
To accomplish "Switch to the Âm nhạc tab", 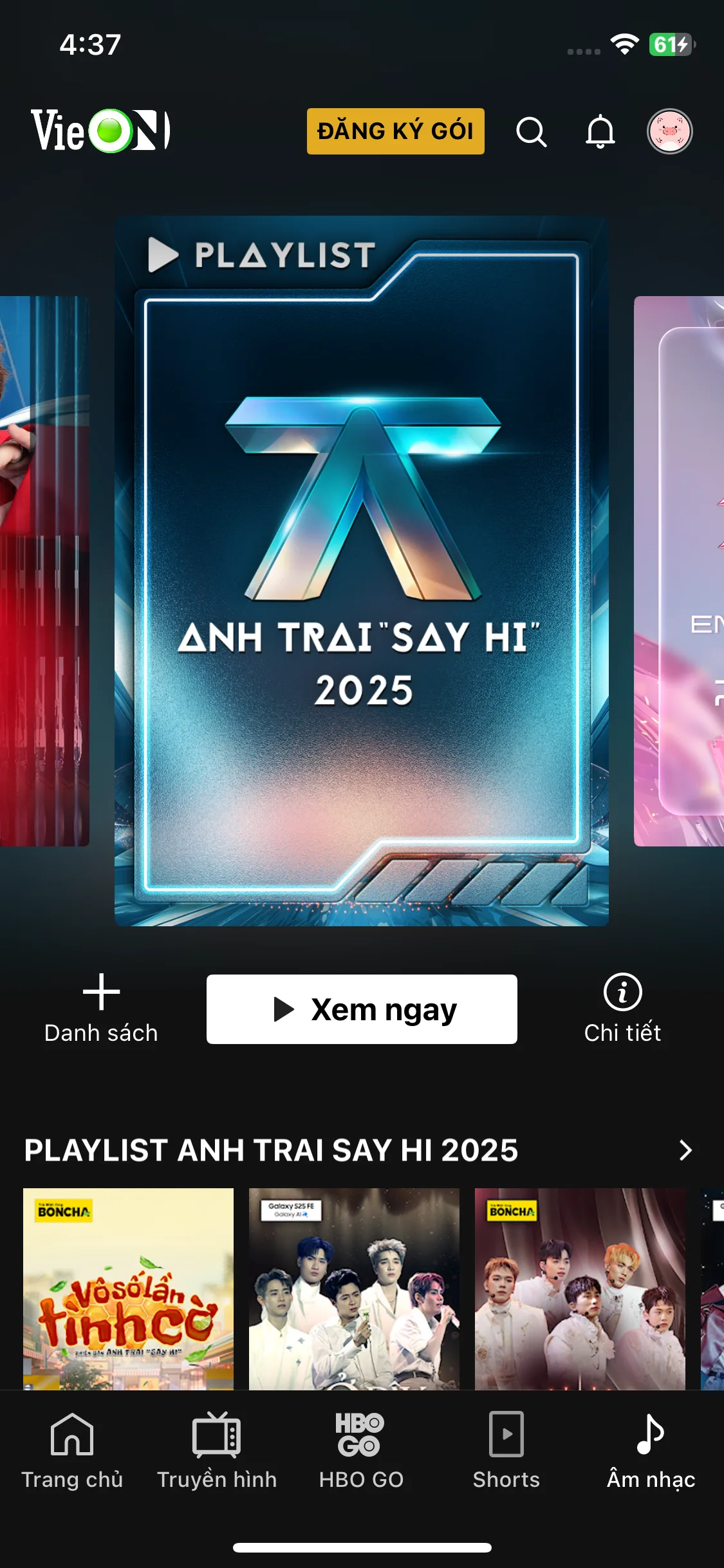I will coord(651,1450).
